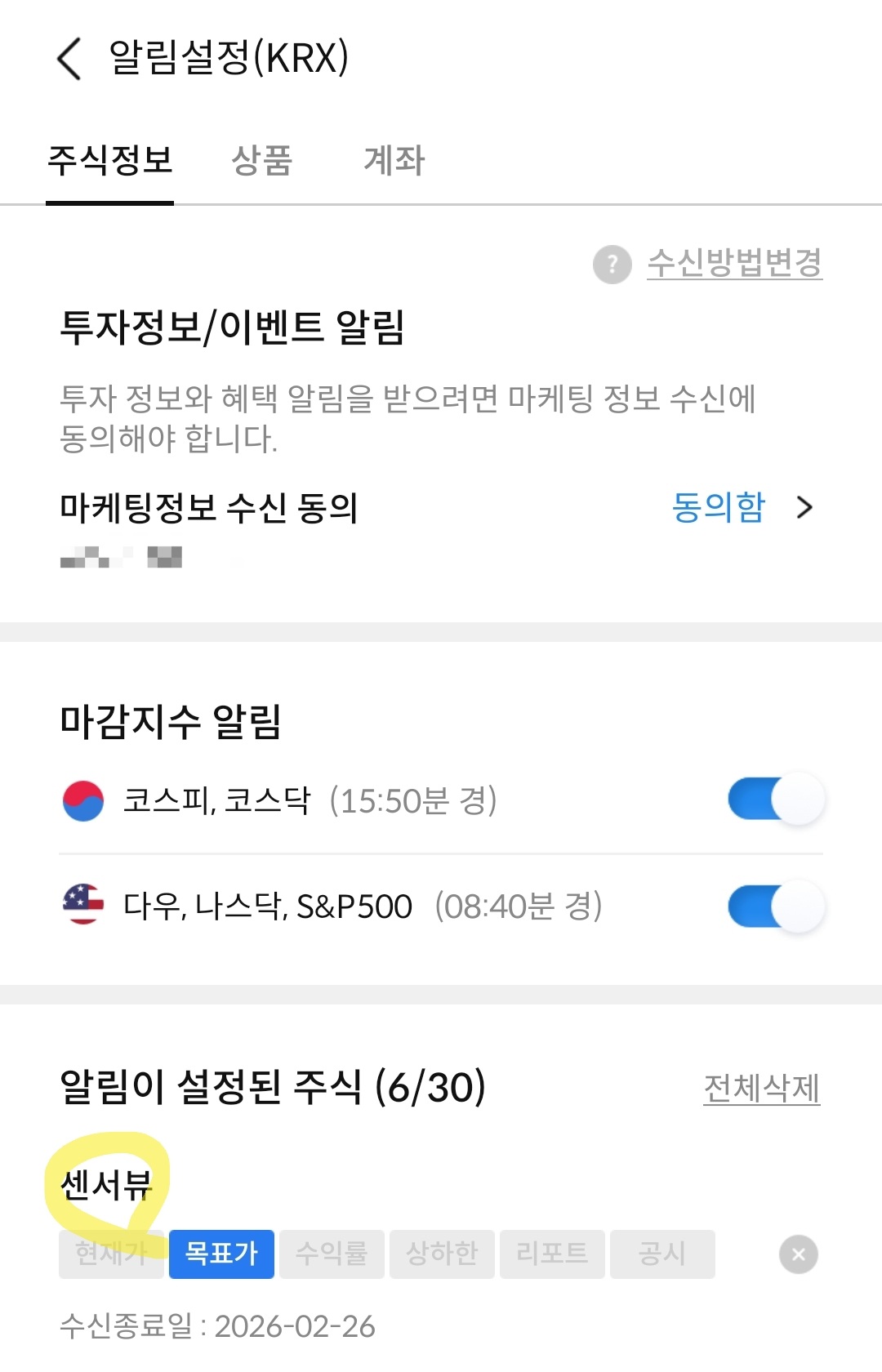
Task: Open marketing consent details via the chevron
Action: tap(806, 508)
